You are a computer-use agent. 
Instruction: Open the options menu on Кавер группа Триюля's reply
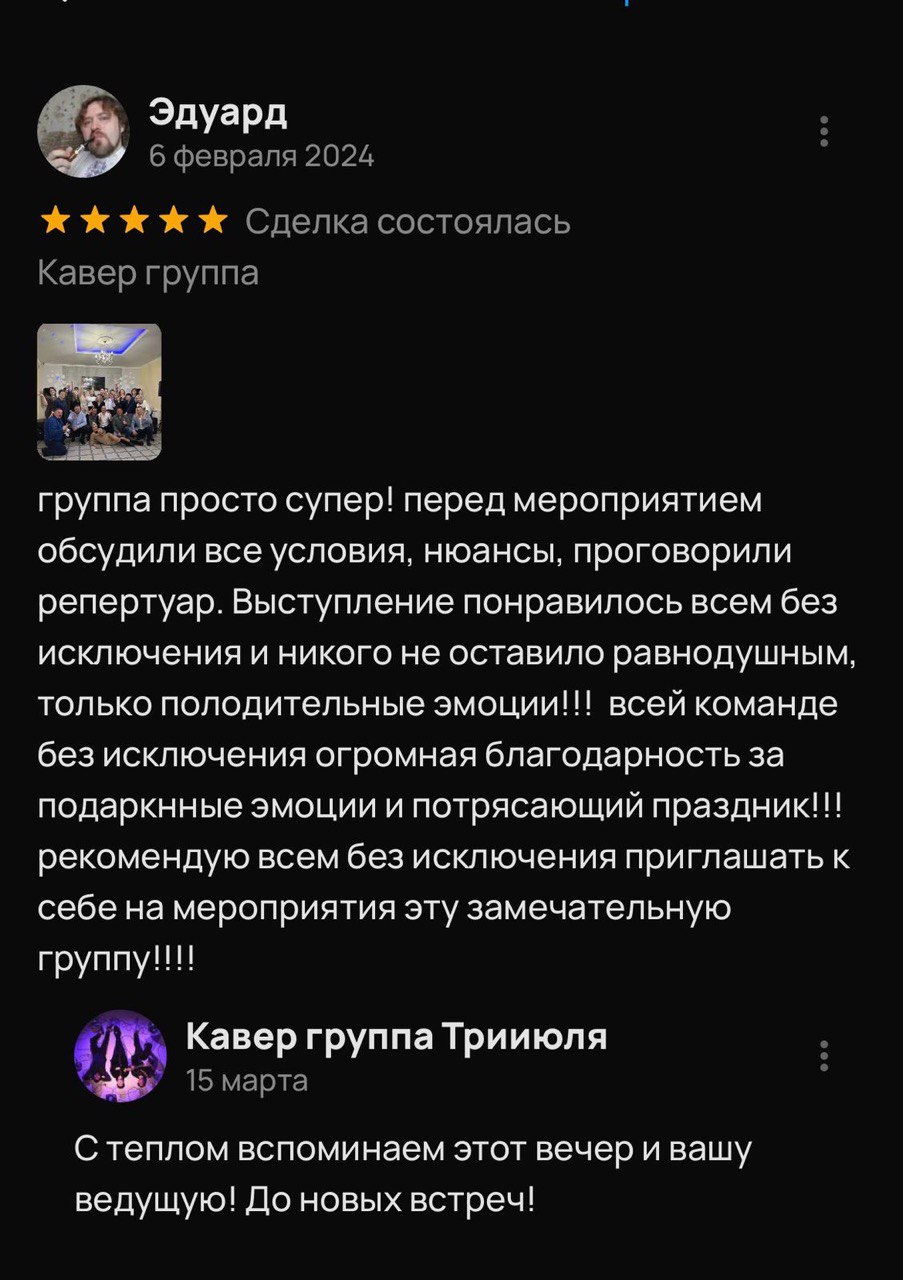tap(824, 1056)
